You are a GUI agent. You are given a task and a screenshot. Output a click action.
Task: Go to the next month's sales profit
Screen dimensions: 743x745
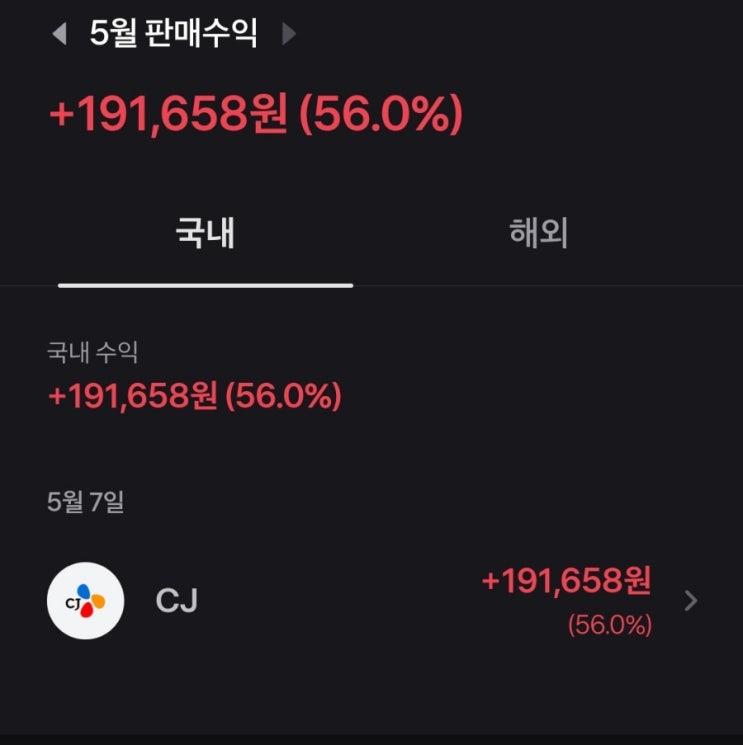[x=289, y=34]
